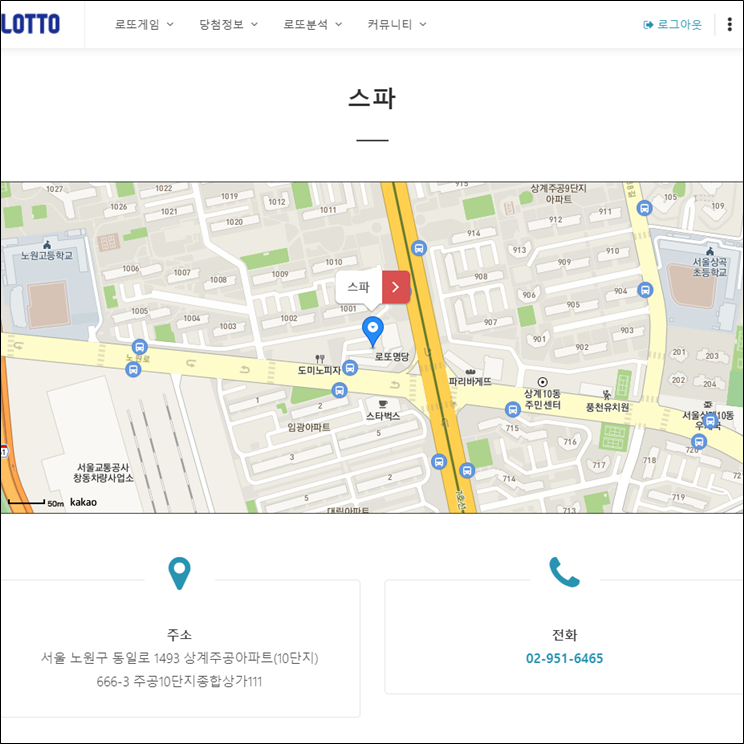Open the 당첨정보 menu
The height and width of the screenshot is (744, 744).
pos(228,24)
